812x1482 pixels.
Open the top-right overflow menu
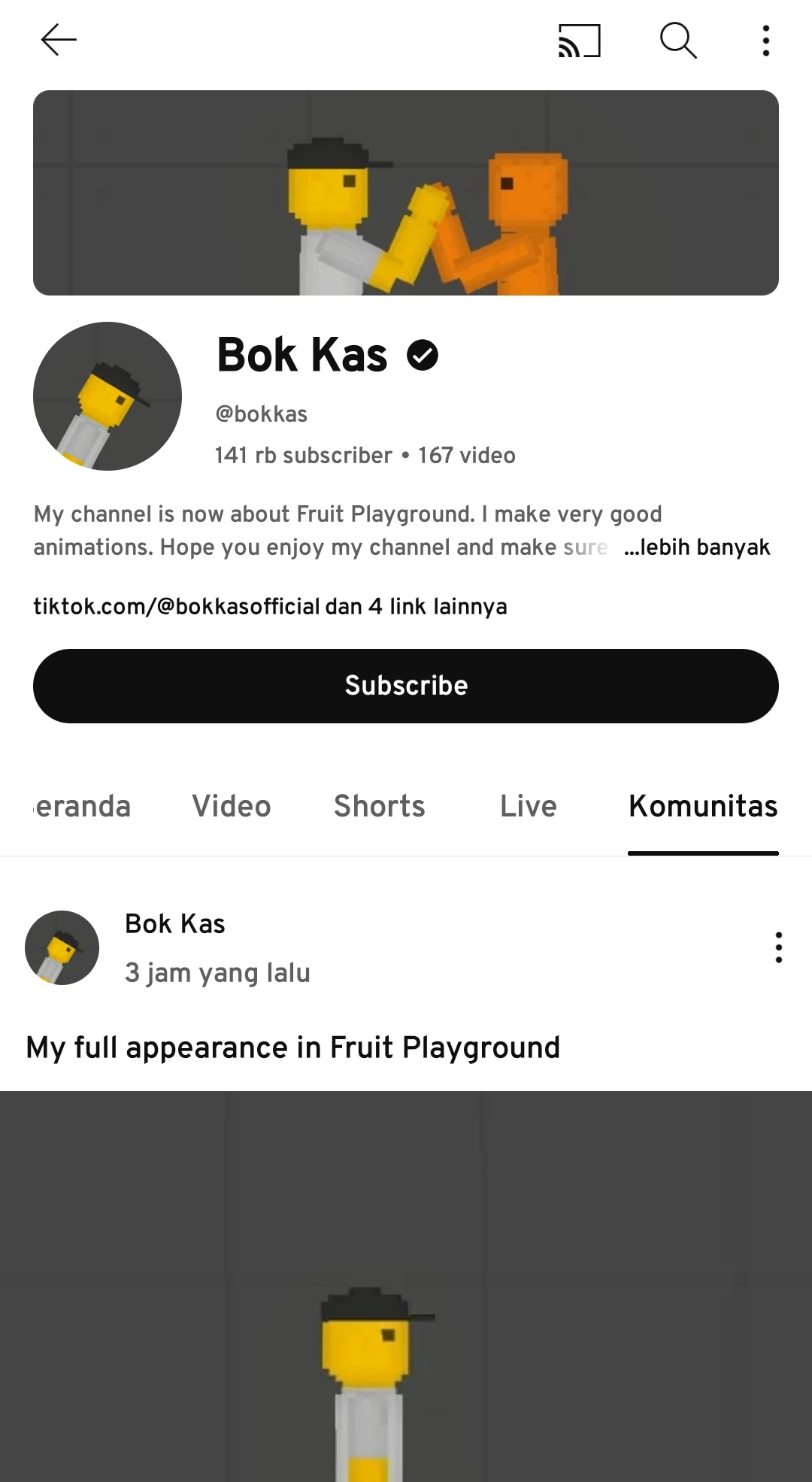coord(765,41)
